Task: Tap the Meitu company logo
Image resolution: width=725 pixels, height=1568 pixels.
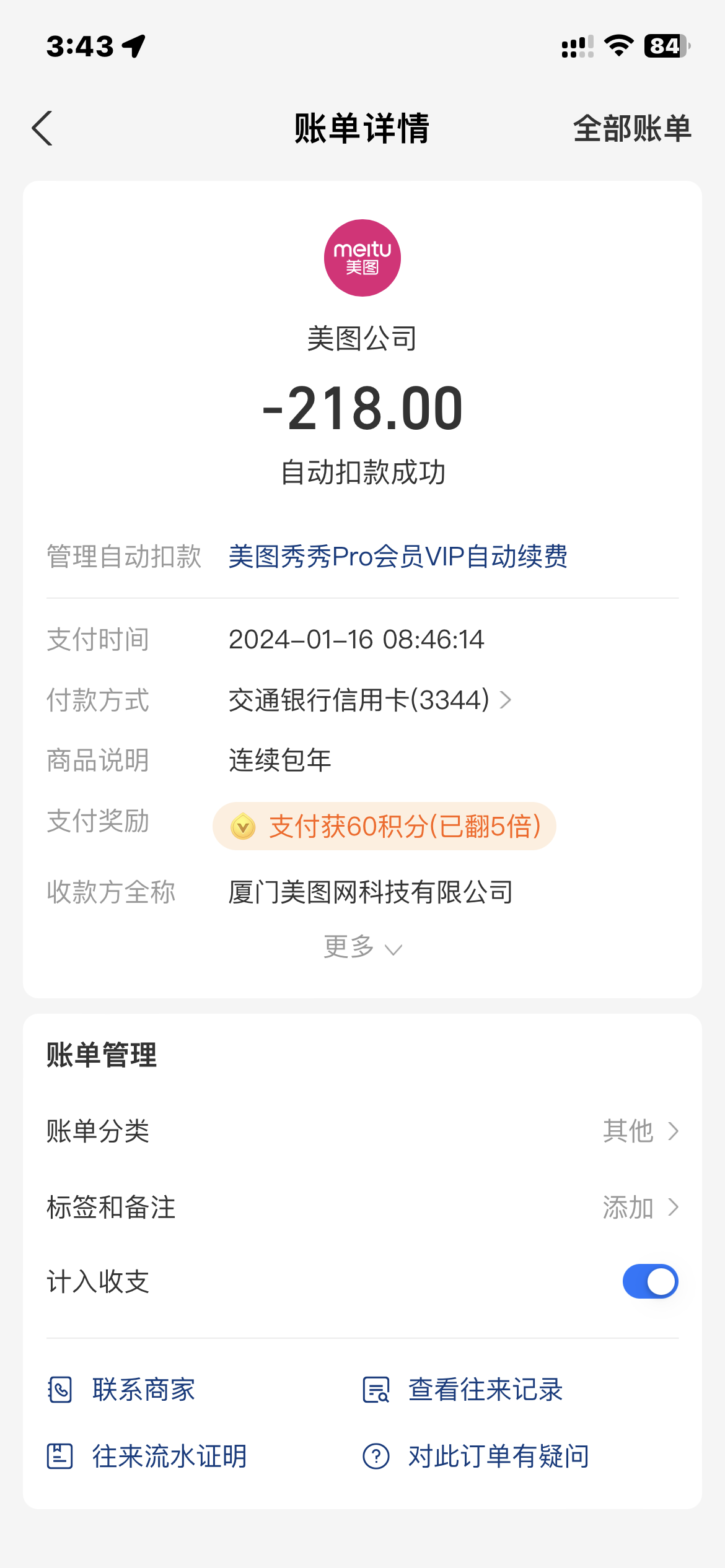Action: point(362,258)
